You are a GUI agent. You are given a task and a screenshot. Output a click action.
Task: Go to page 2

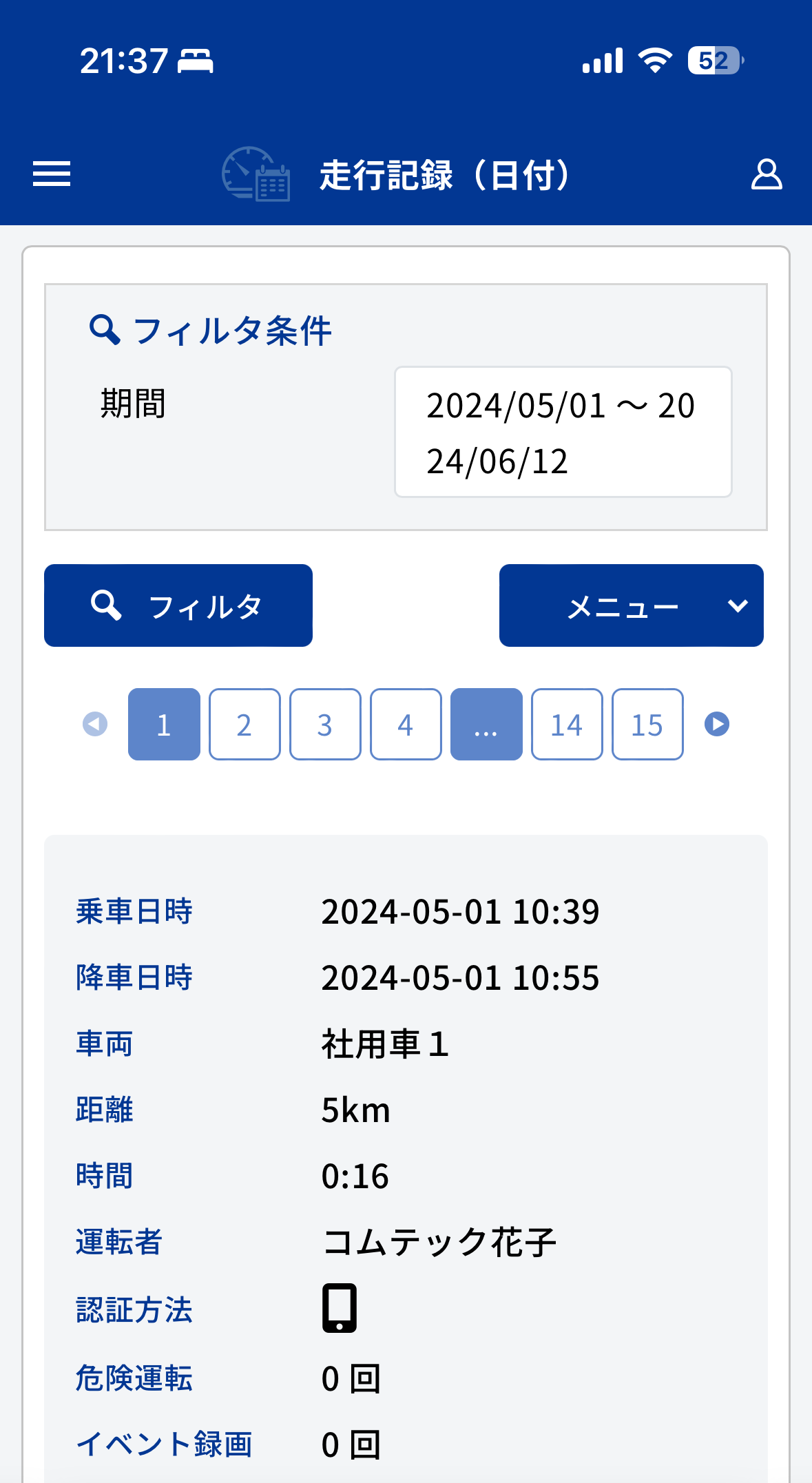[x=244, y=724]
